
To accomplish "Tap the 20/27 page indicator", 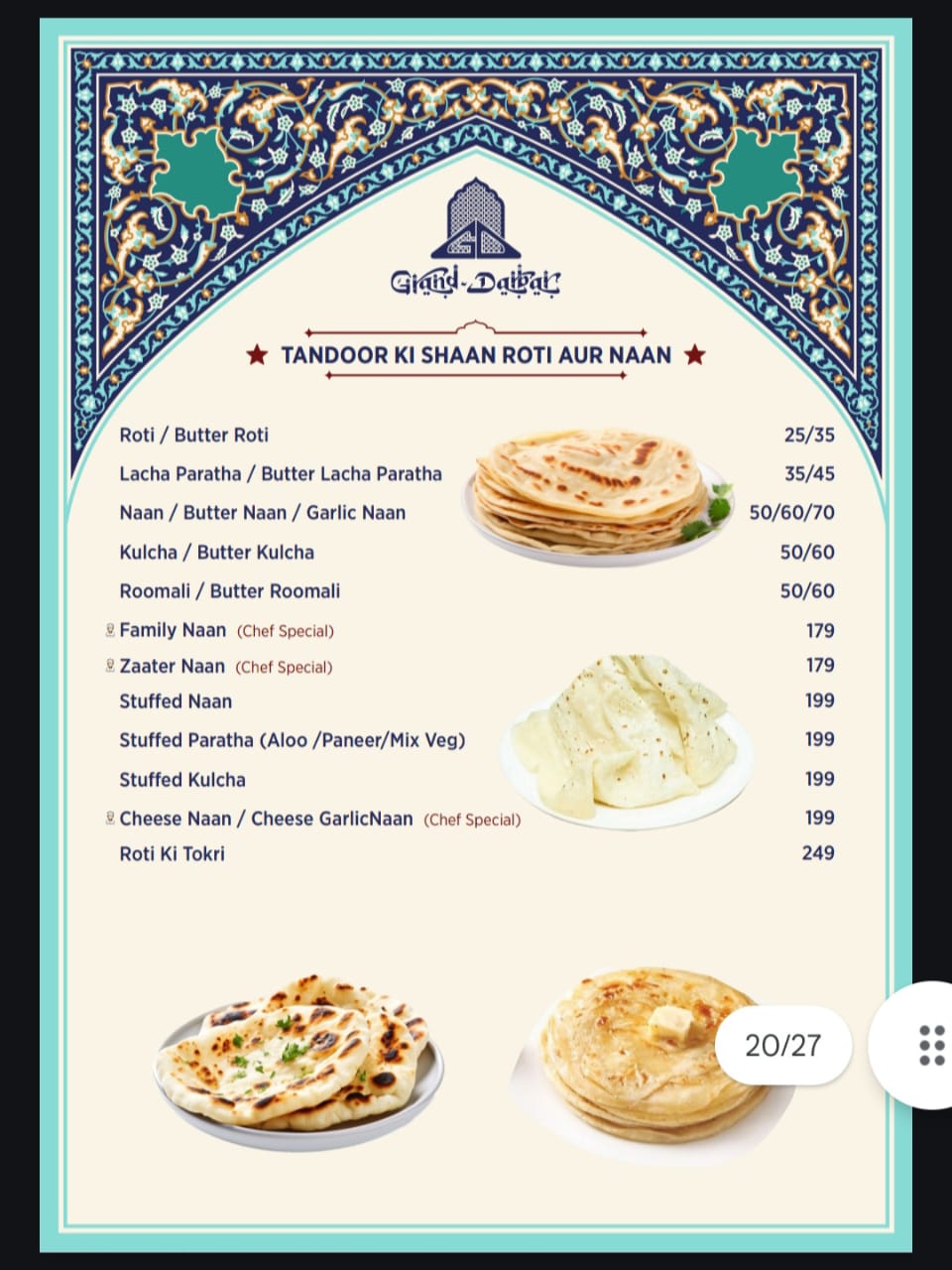I will 782,1045.
